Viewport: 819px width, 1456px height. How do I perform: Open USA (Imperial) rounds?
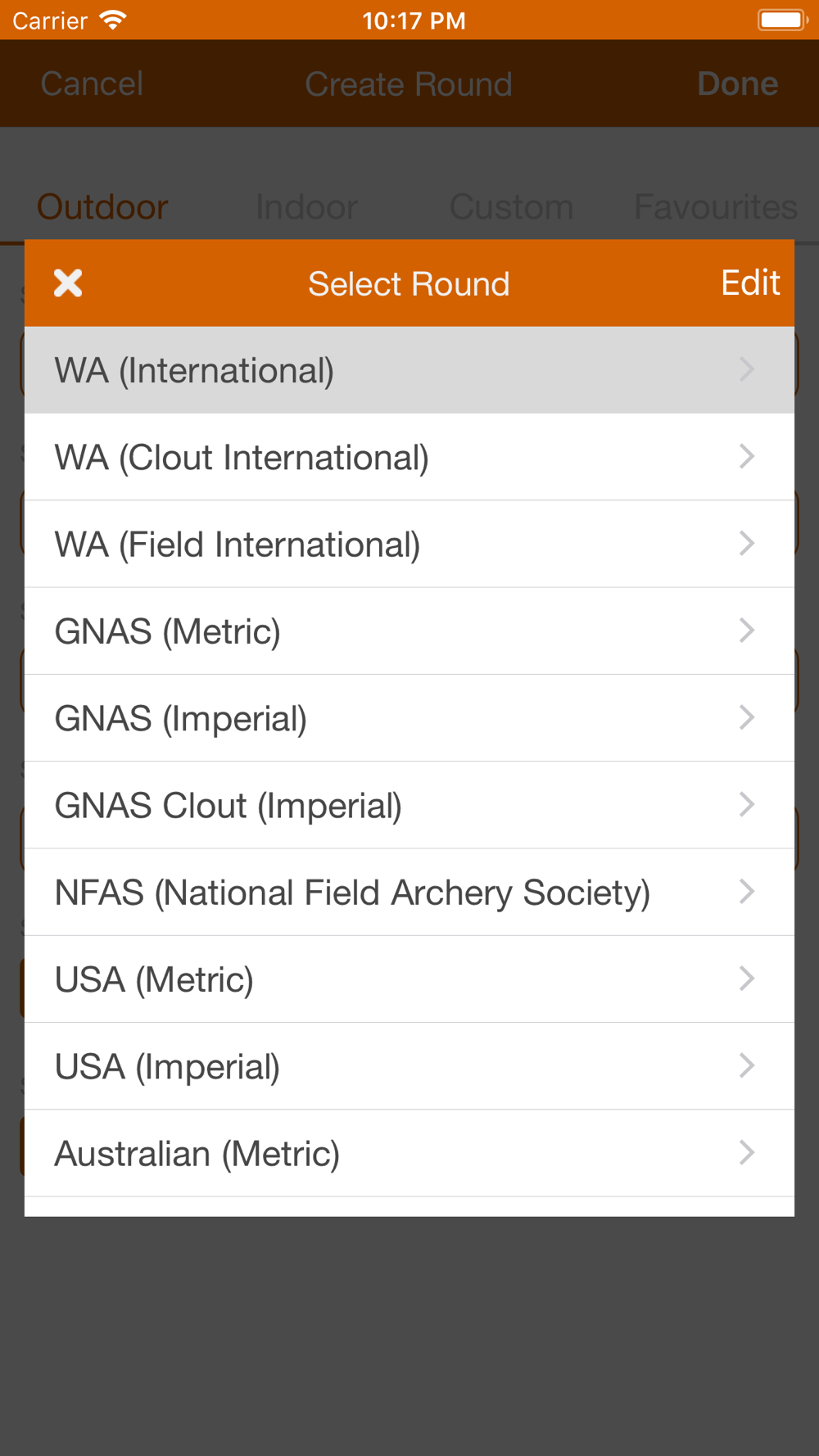pyautogui.click(x=409, y=1066)
